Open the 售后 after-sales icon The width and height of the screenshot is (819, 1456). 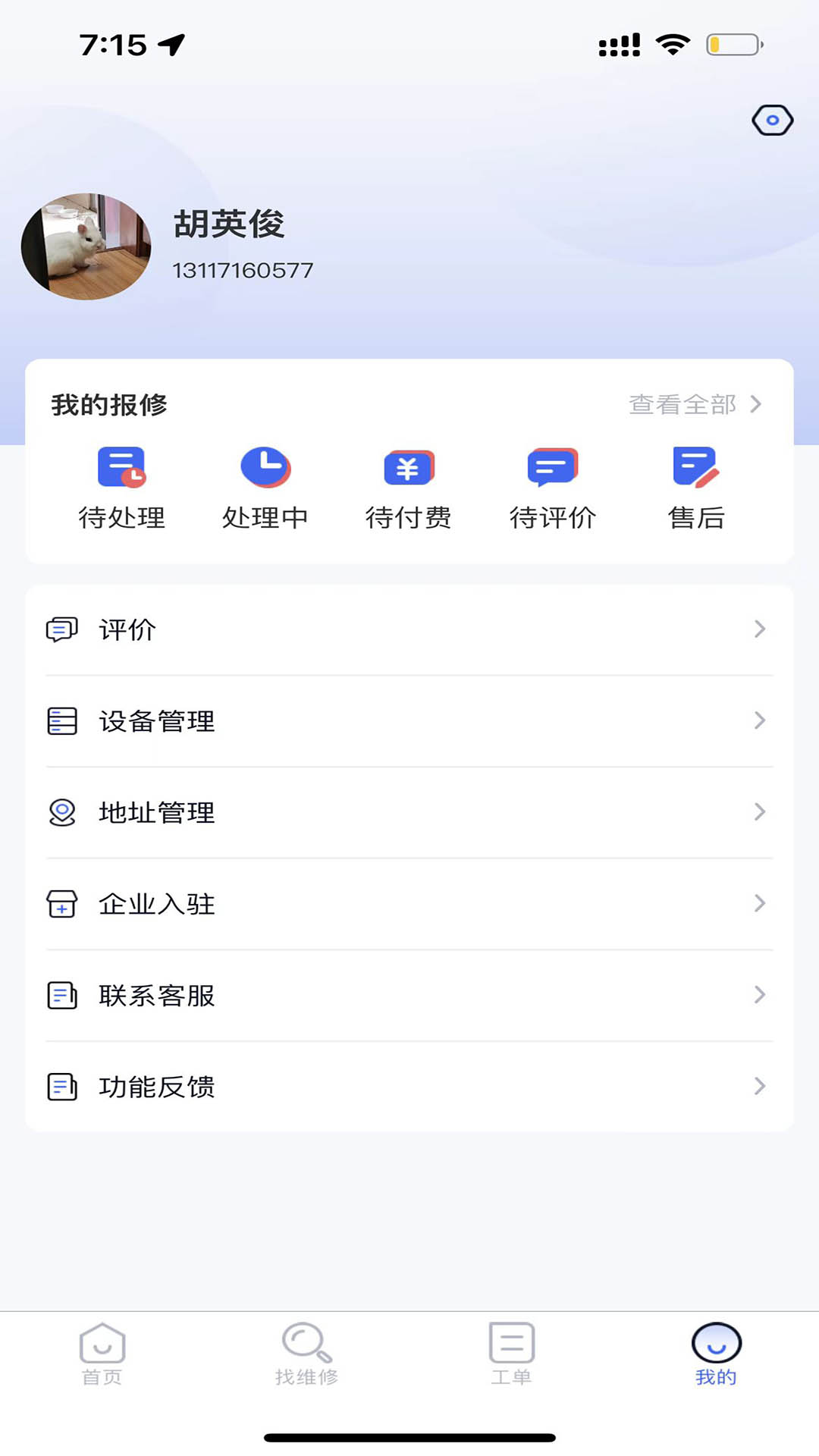[x=696, y=468]
